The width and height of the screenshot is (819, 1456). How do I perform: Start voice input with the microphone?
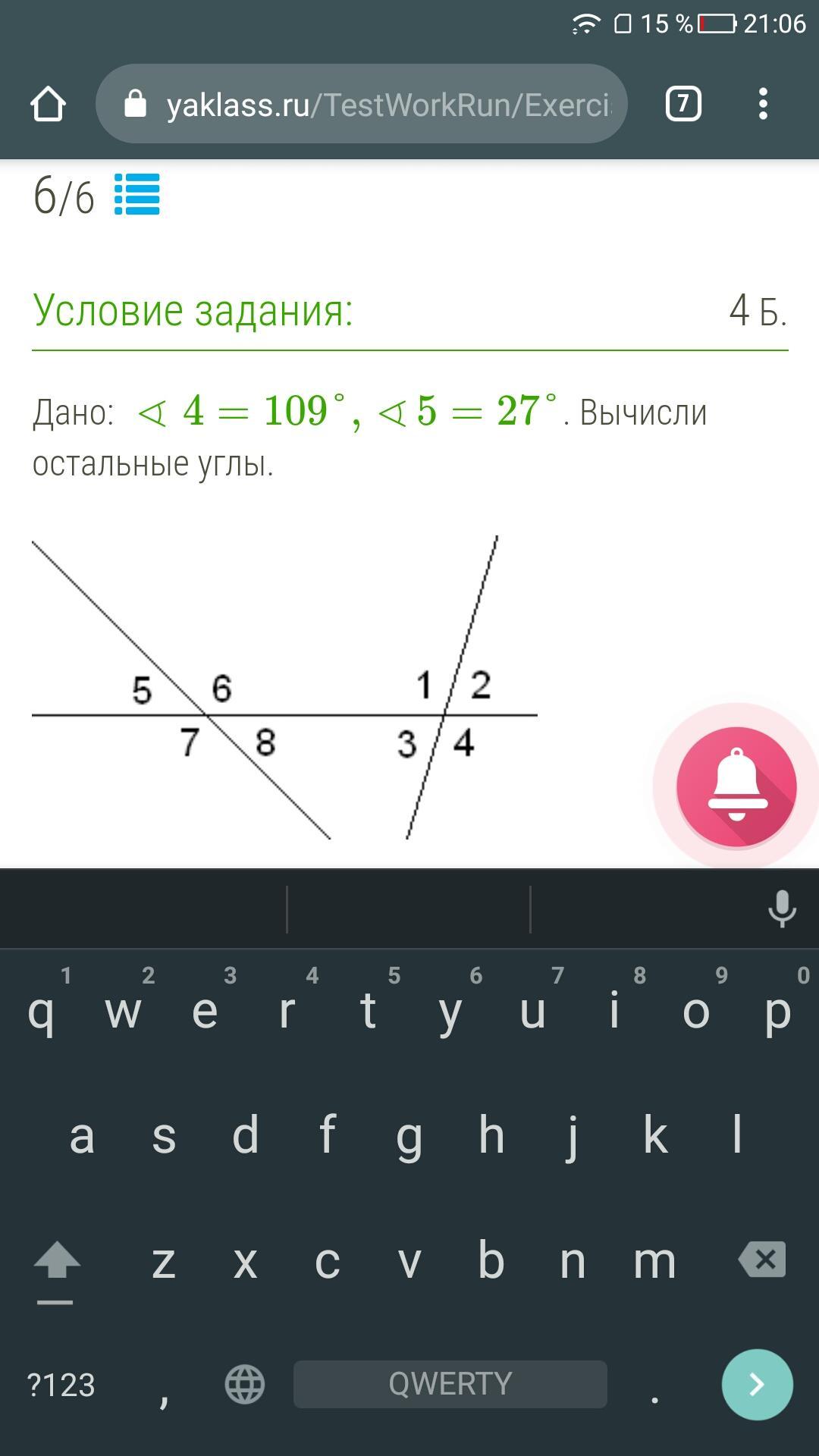point(782,908)
